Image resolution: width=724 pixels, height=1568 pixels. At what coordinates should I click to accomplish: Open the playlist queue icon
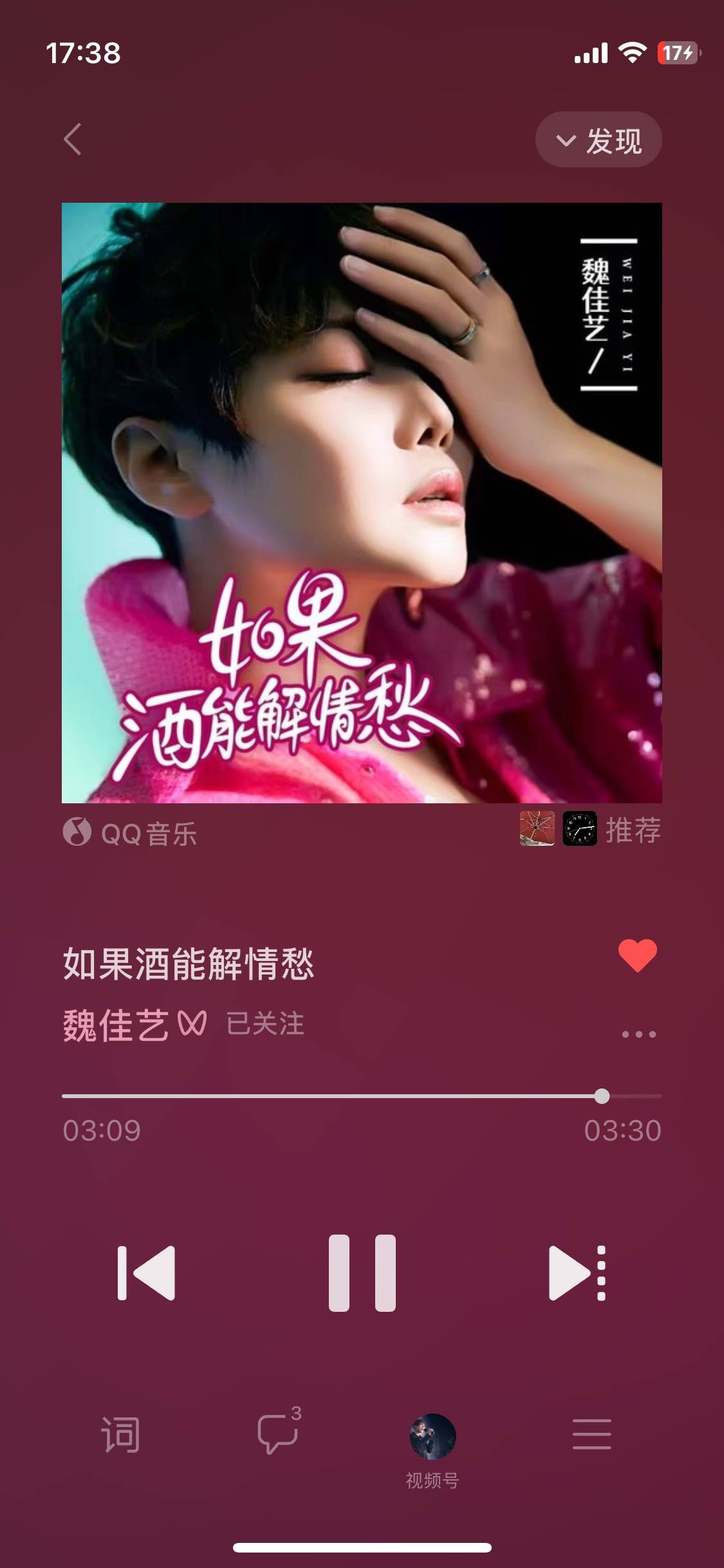[591, 1434]
